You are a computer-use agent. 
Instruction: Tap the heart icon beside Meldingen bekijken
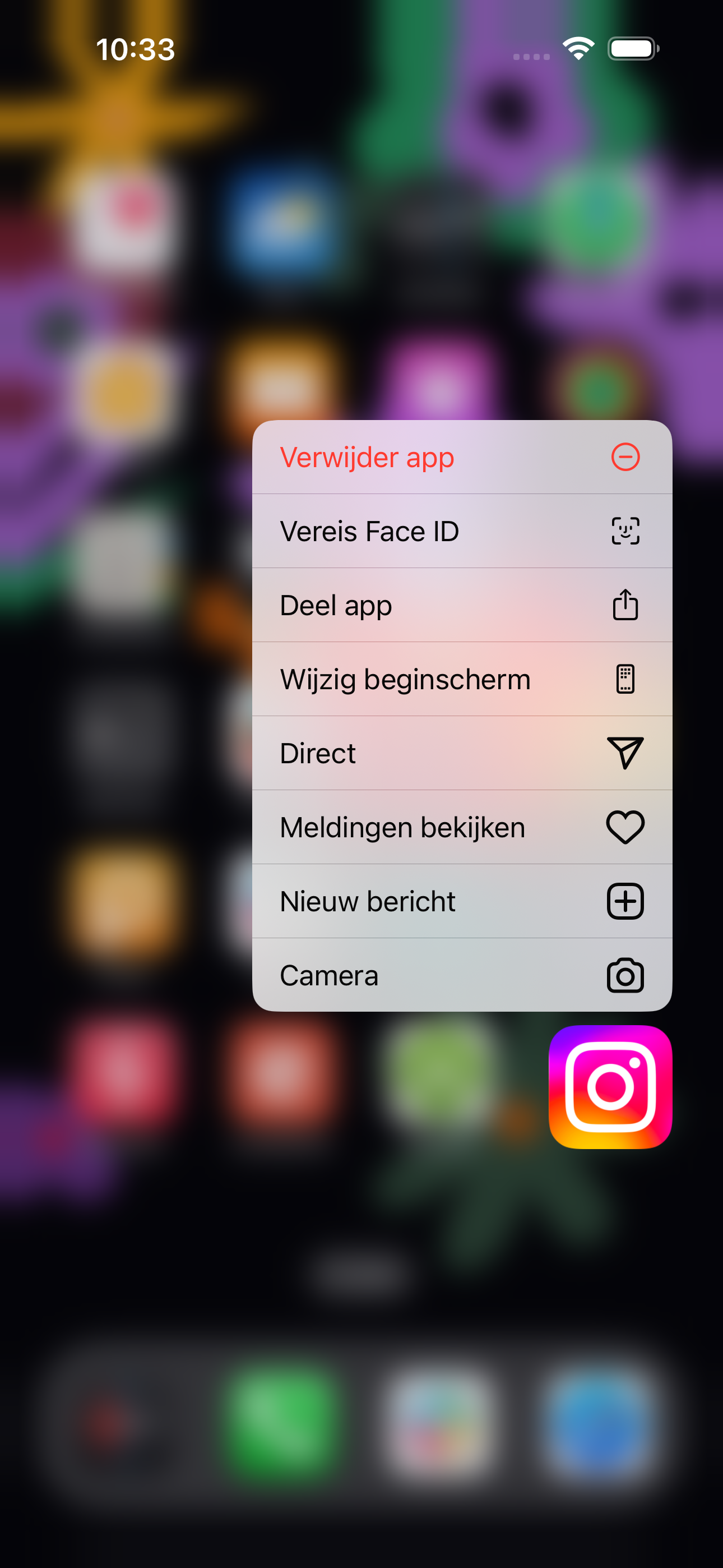coord(625,827)
